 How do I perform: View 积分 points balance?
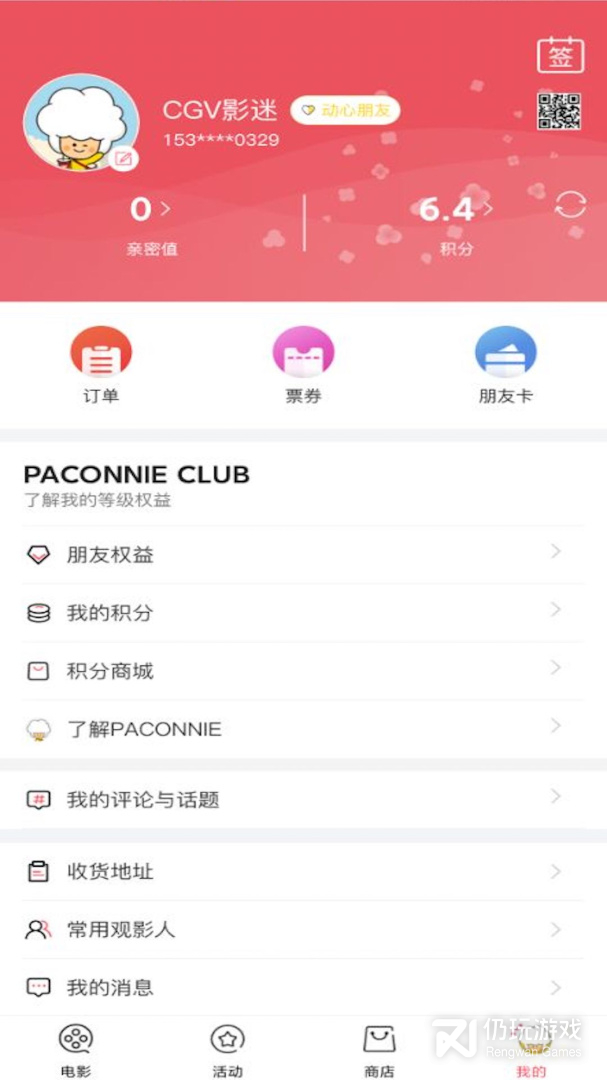(x=456, y=225)
